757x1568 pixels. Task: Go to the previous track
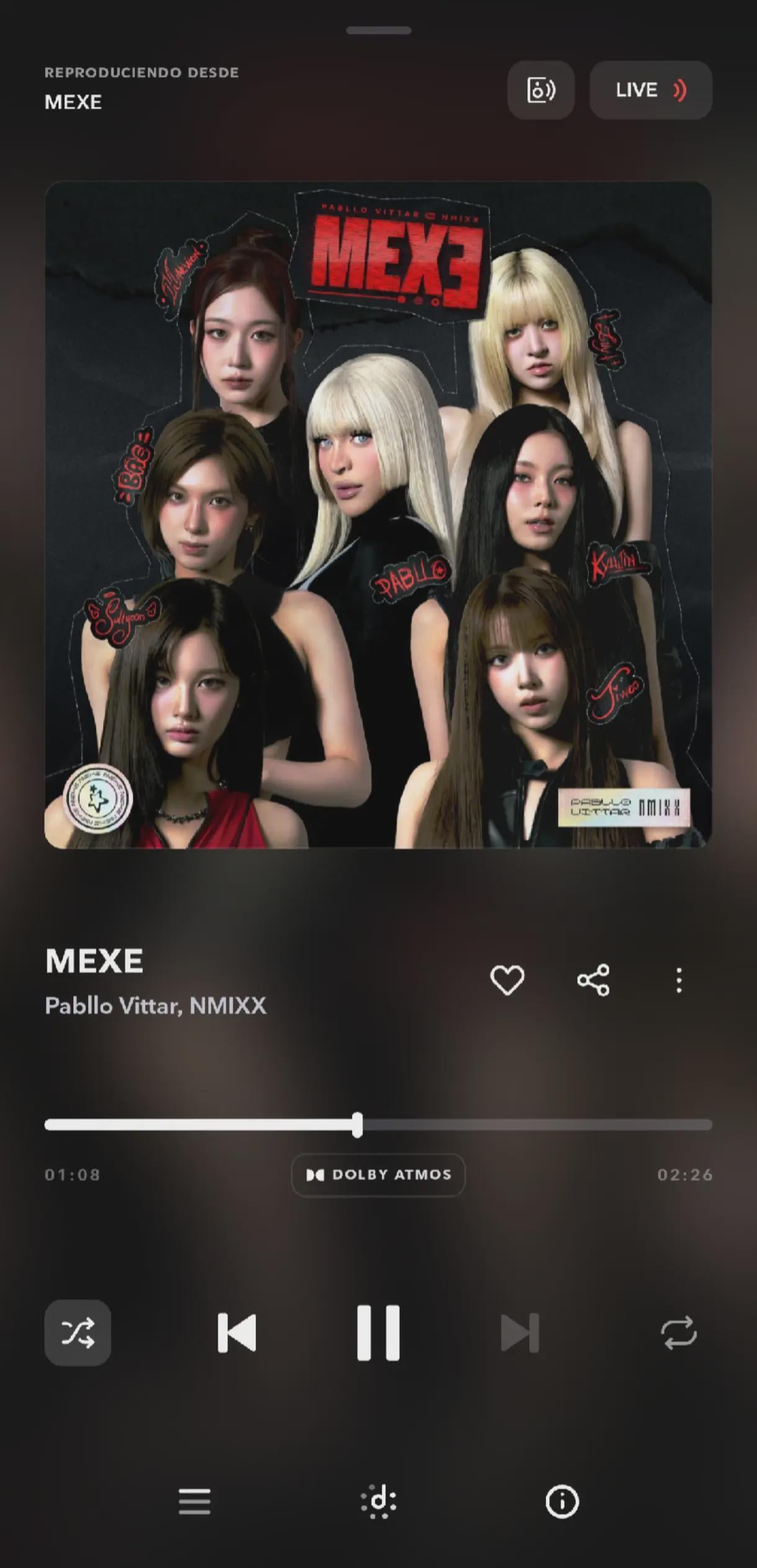(237, 1332)
